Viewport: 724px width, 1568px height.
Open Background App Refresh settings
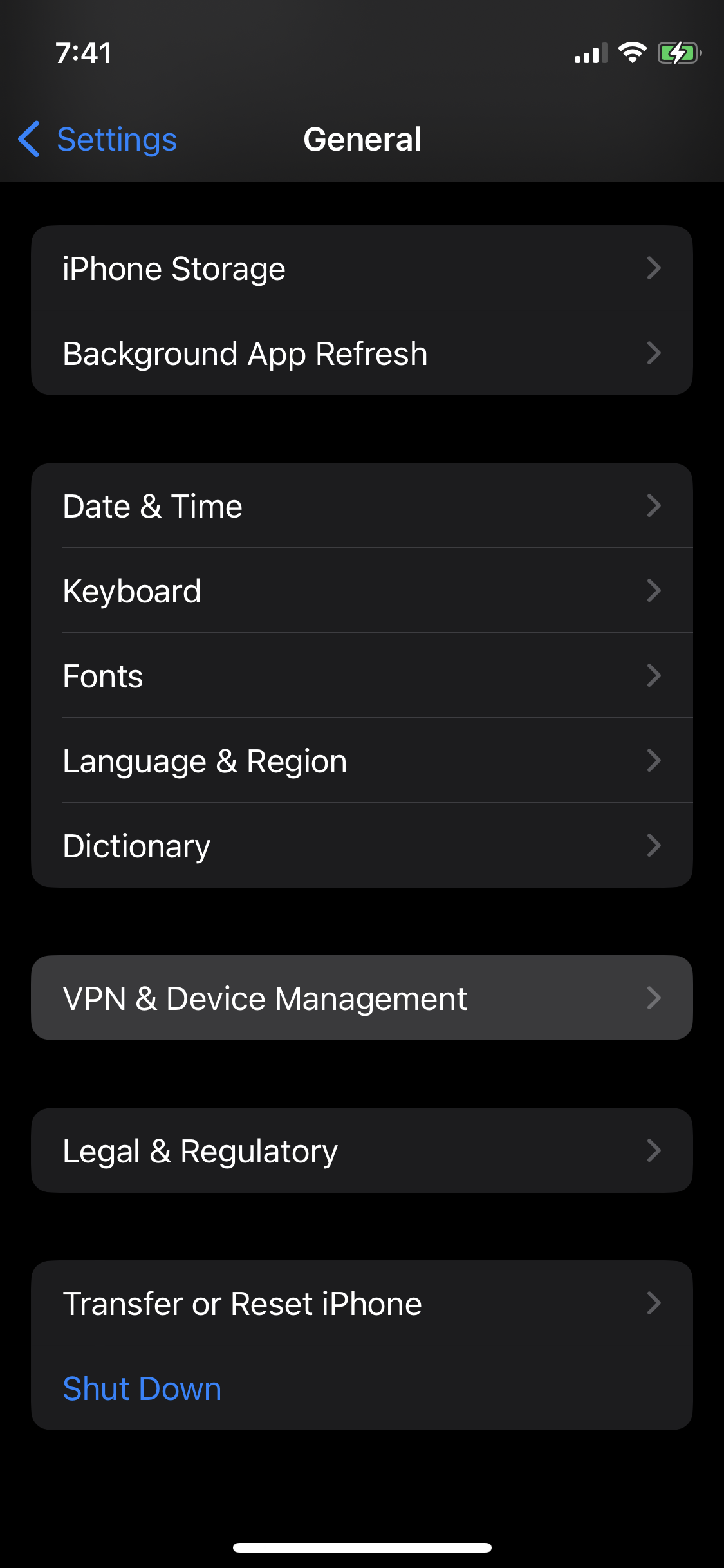362,353
